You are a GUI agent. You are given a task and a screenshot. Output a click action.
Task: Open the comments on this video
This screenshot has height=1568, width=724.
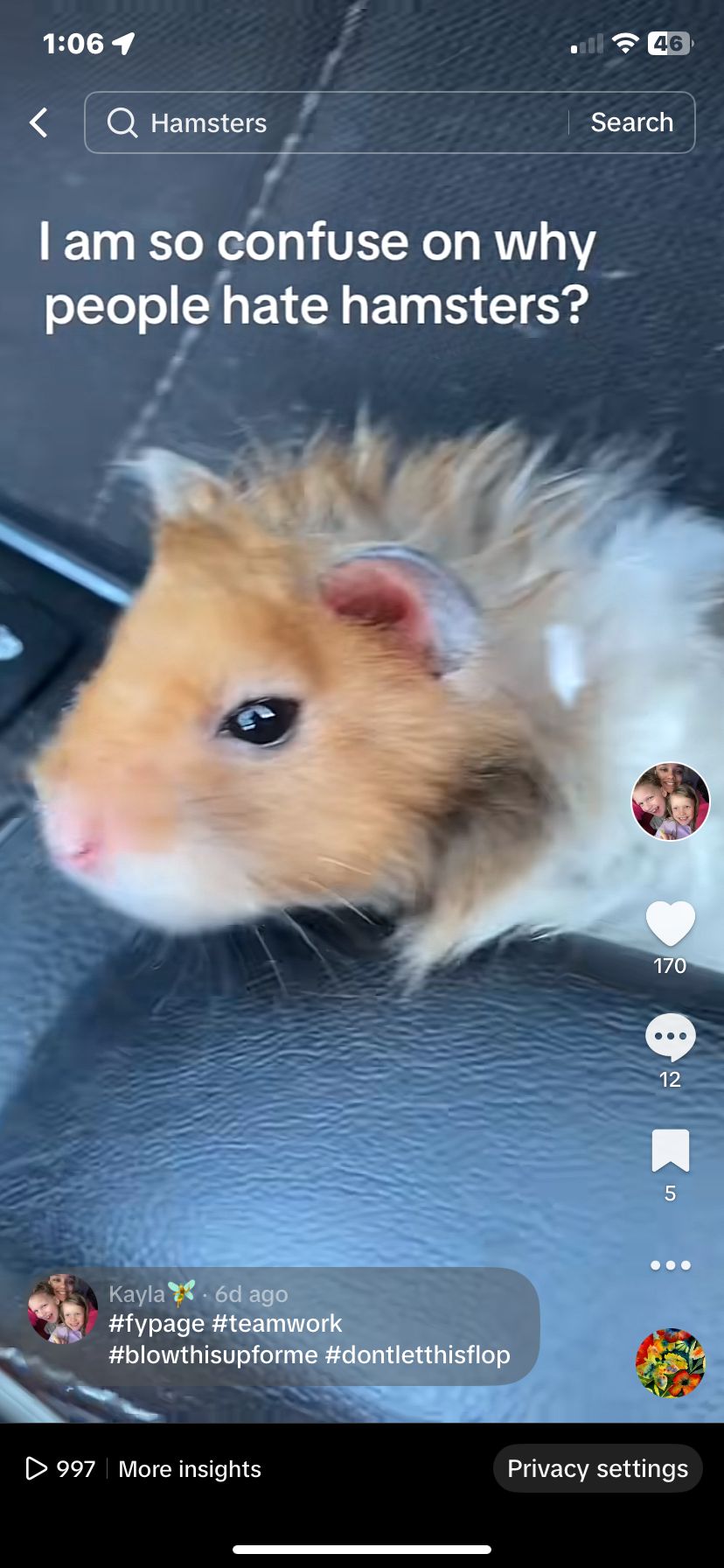[x=671, y=1038]
